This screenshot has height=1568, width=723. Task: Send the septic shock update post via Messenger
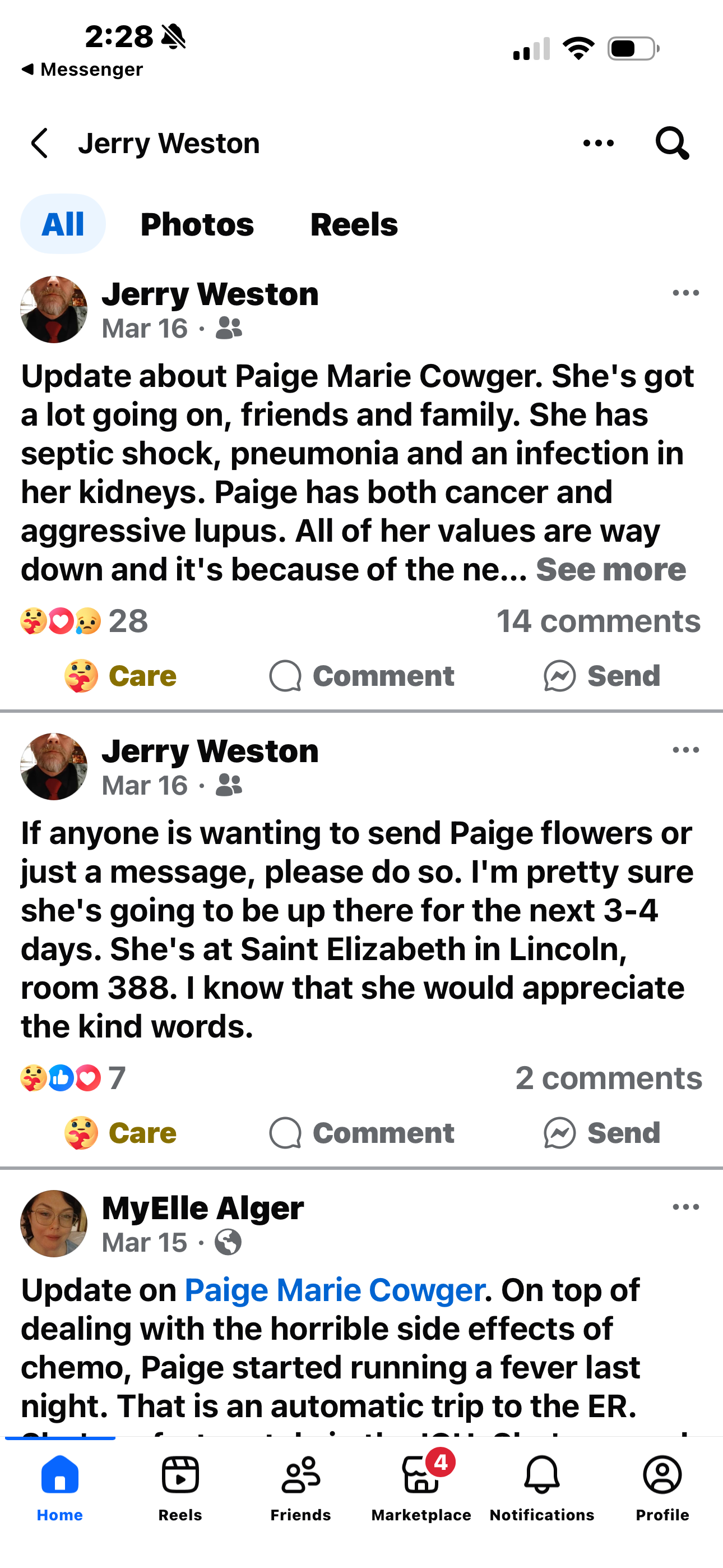[602, 676]
